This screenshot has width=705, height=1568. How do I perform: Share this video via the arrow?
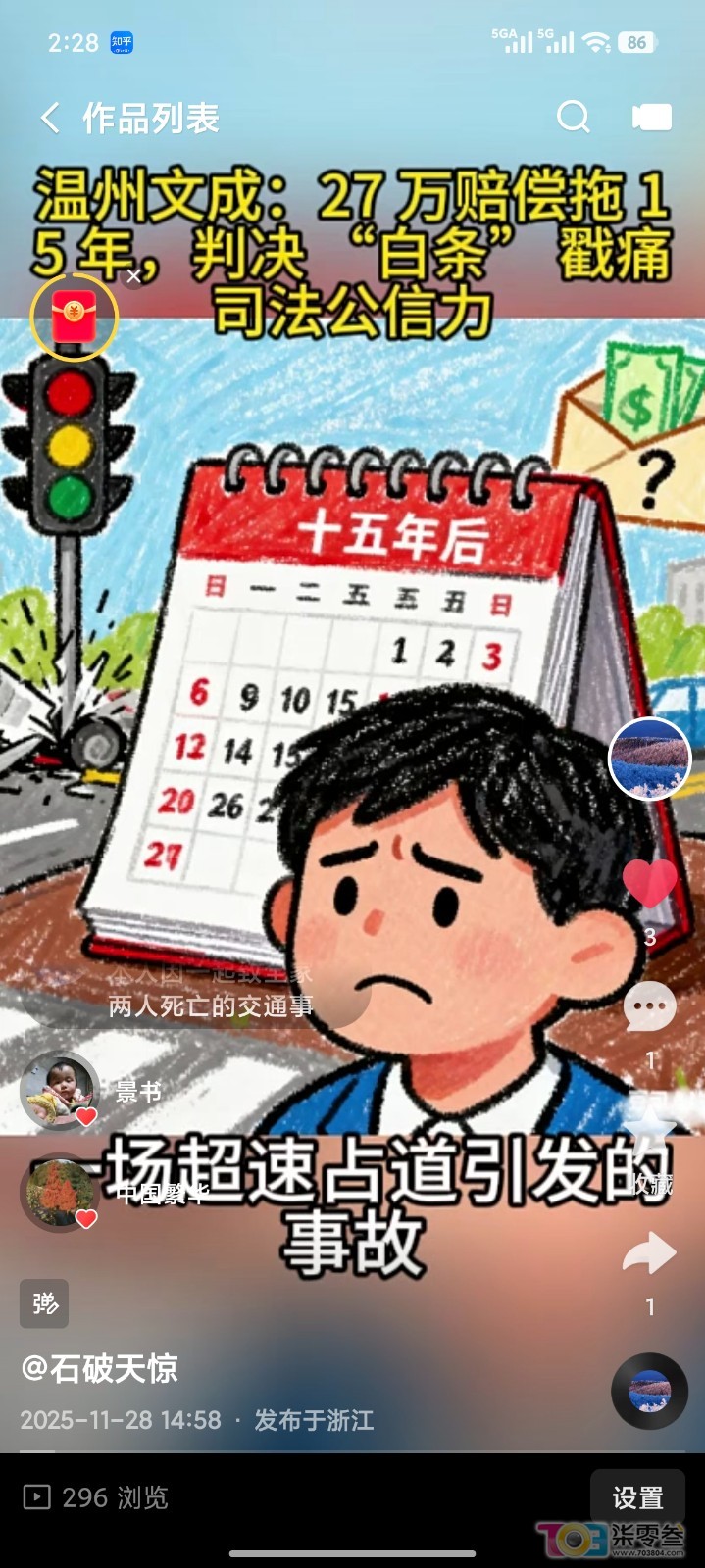(x=649, y=1255)
